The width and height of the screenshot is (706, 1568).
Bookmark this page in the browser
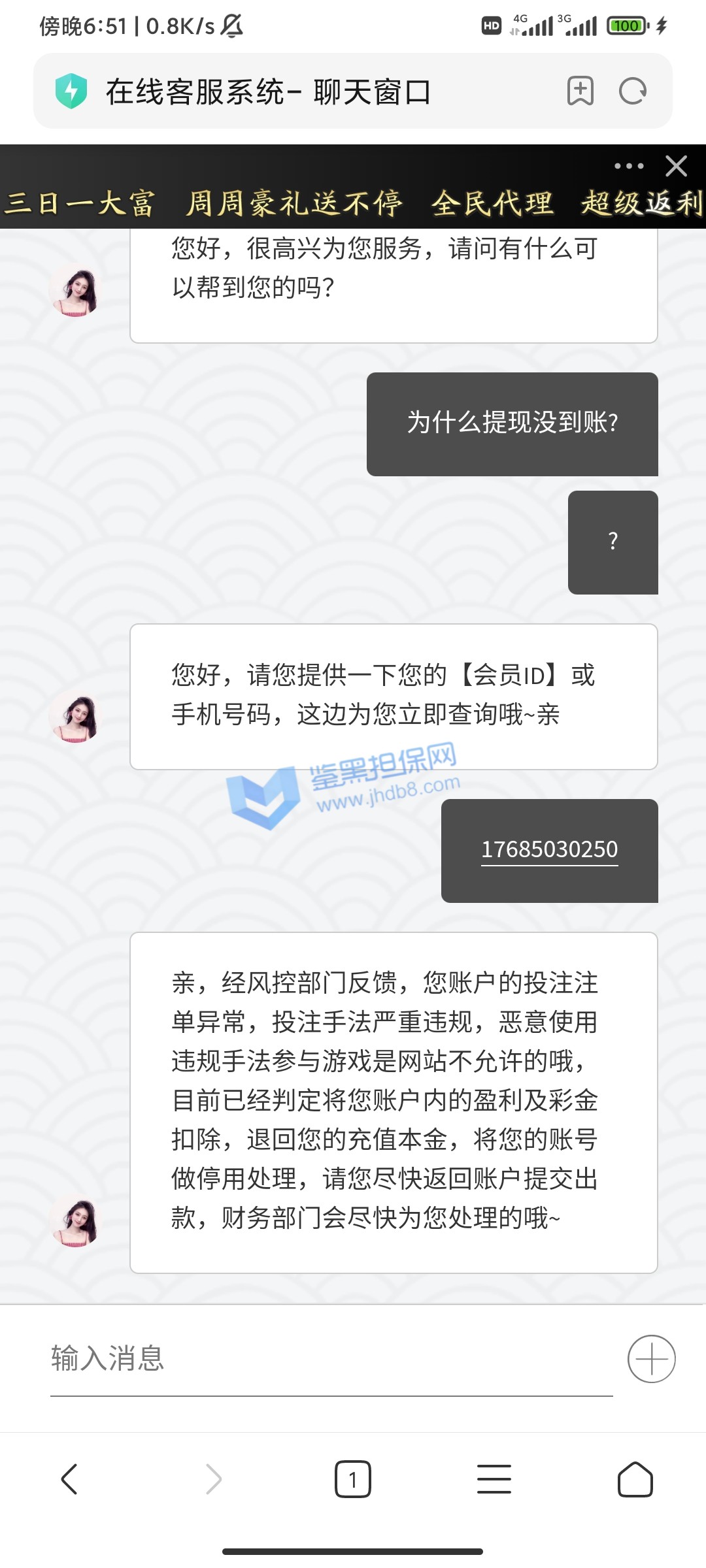pyautogui.click(x=580, y=91)
